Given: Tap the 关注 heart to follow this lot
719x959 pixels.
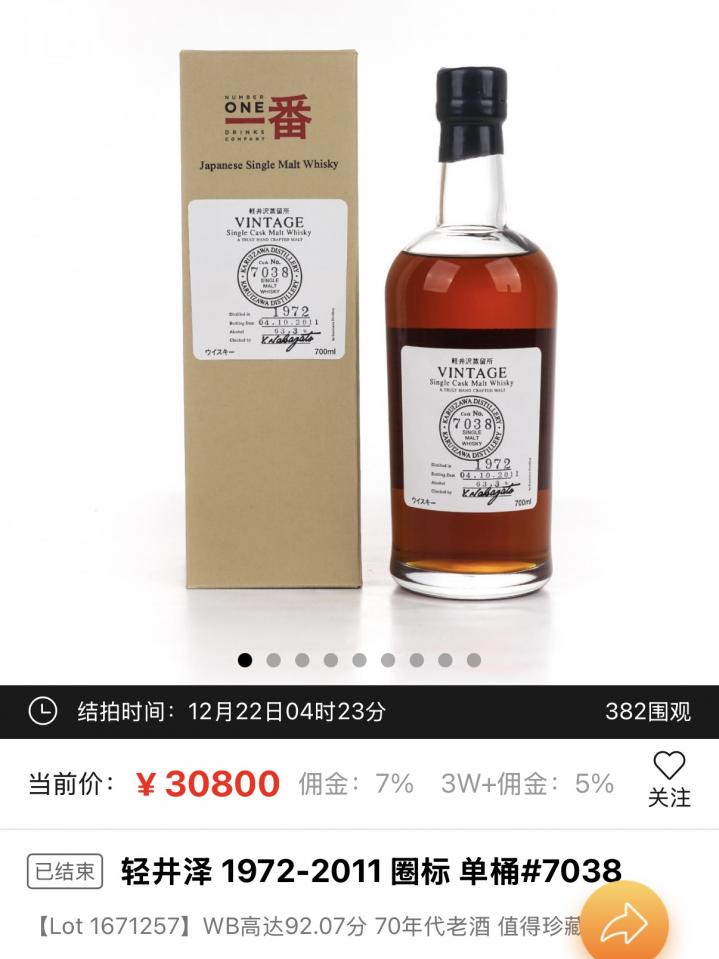Looking at the screenshot, I should 668,779.
